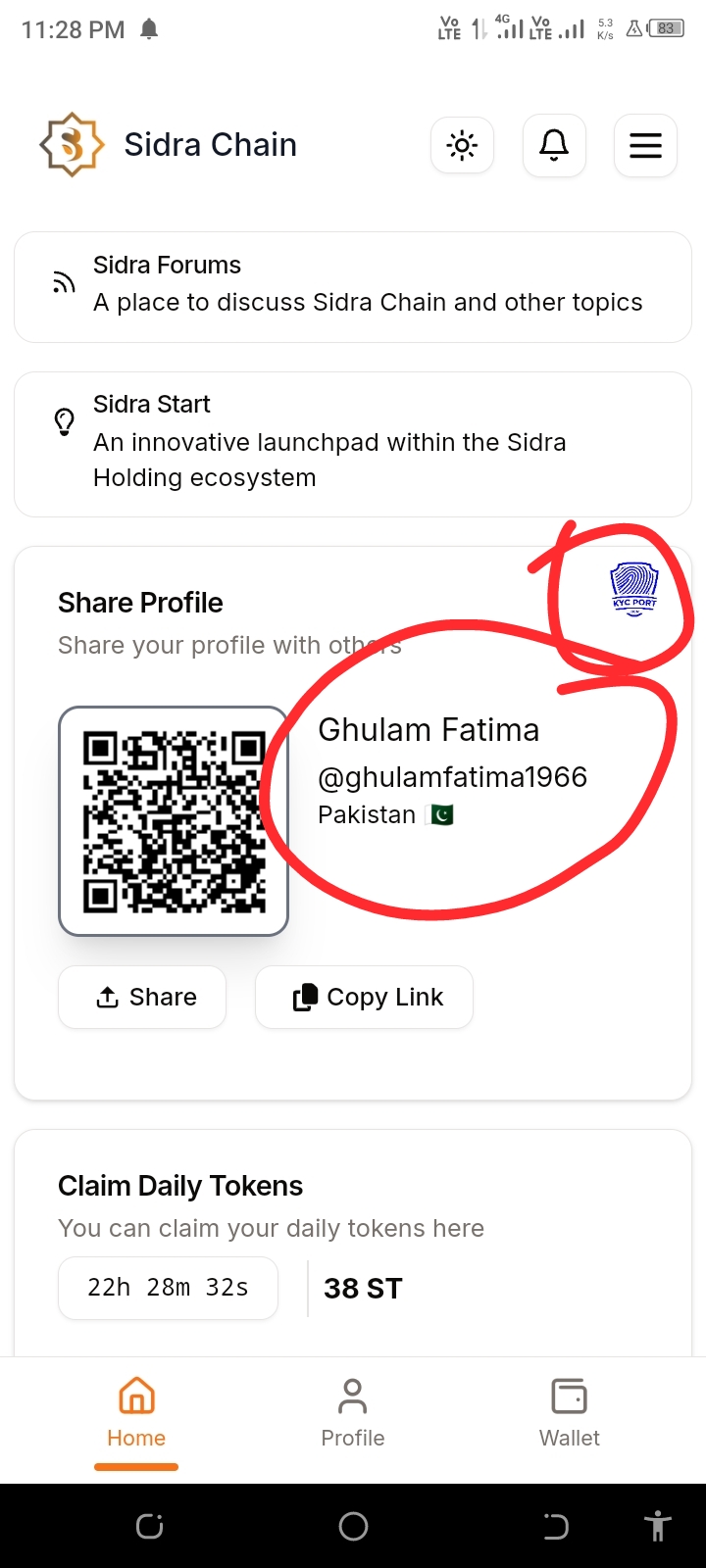The height and width of the screenshot is (1568, 706).
Task: Go back with the system back button
Action: [555, 1526]
